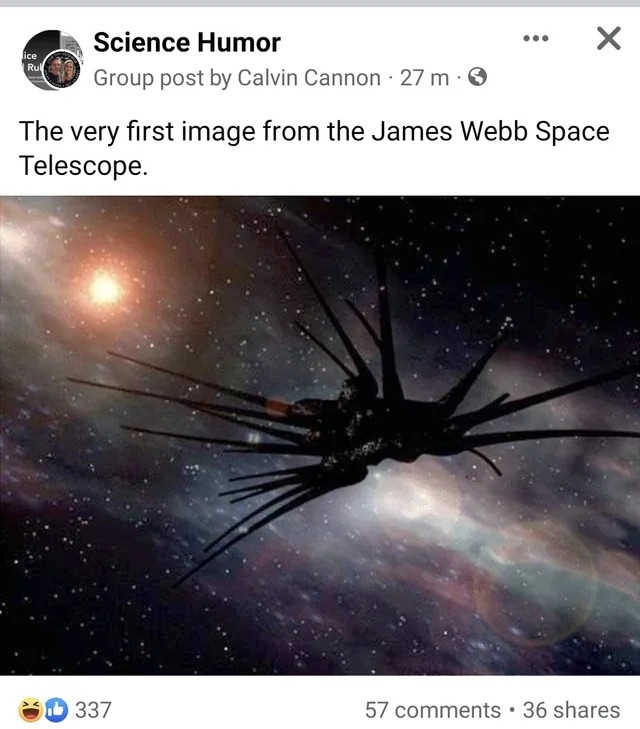Open Calvin Cannon's profile
This screenshot has width=640, height=729.
pyautogui.click(x=309, y=77)
